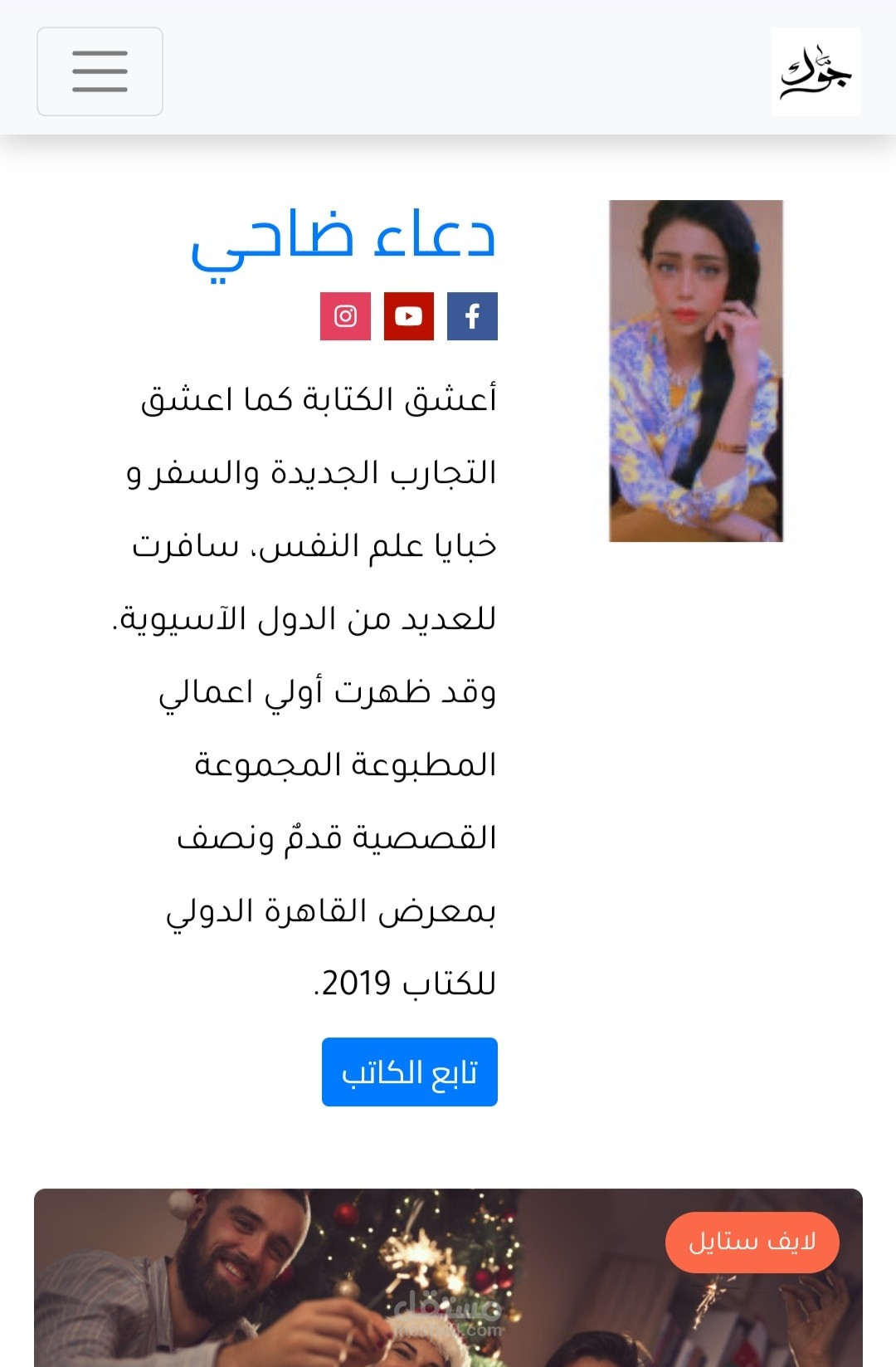Navigate home by clicking the calligraphy logo
The image size is (896, 1367).
click(816, 71)
